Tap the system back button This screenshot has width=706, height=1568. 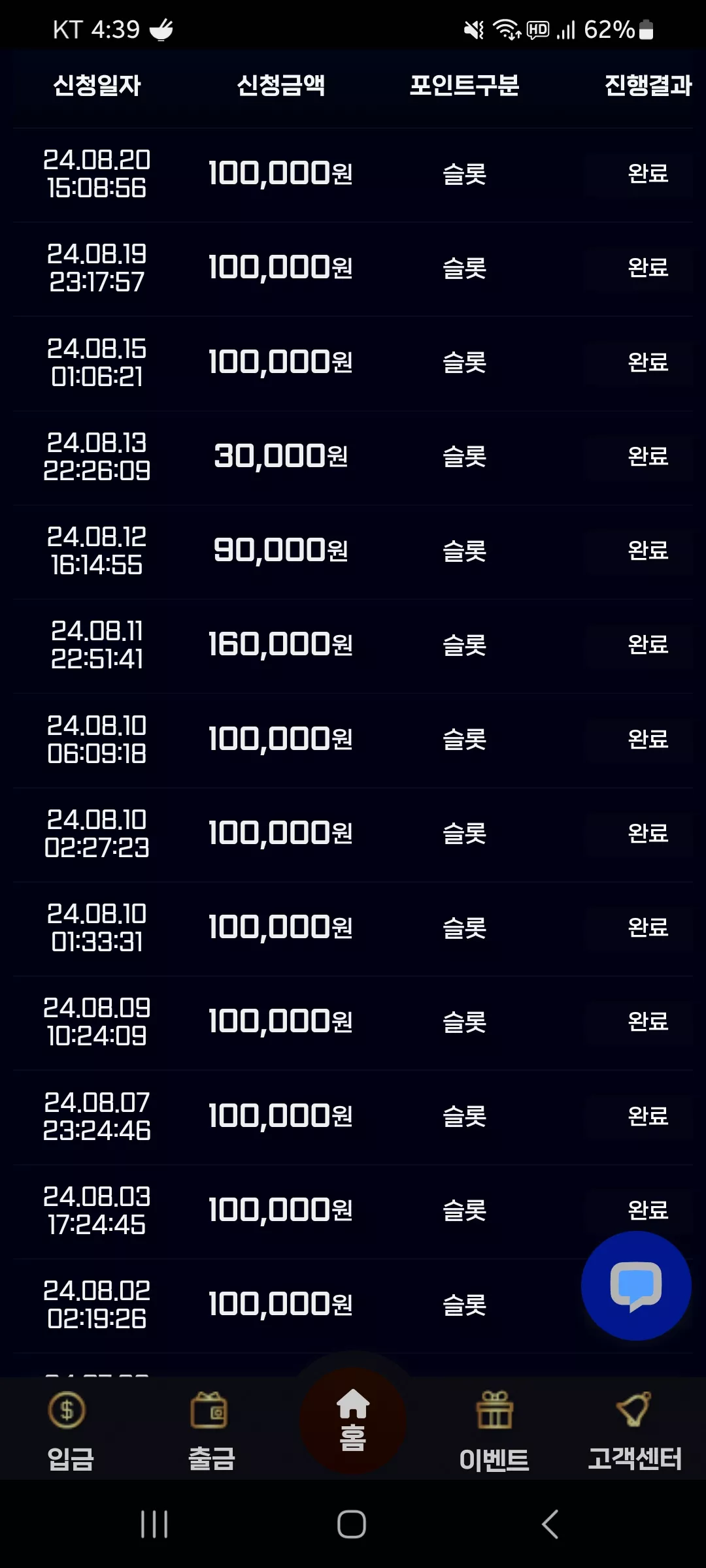550,1524
